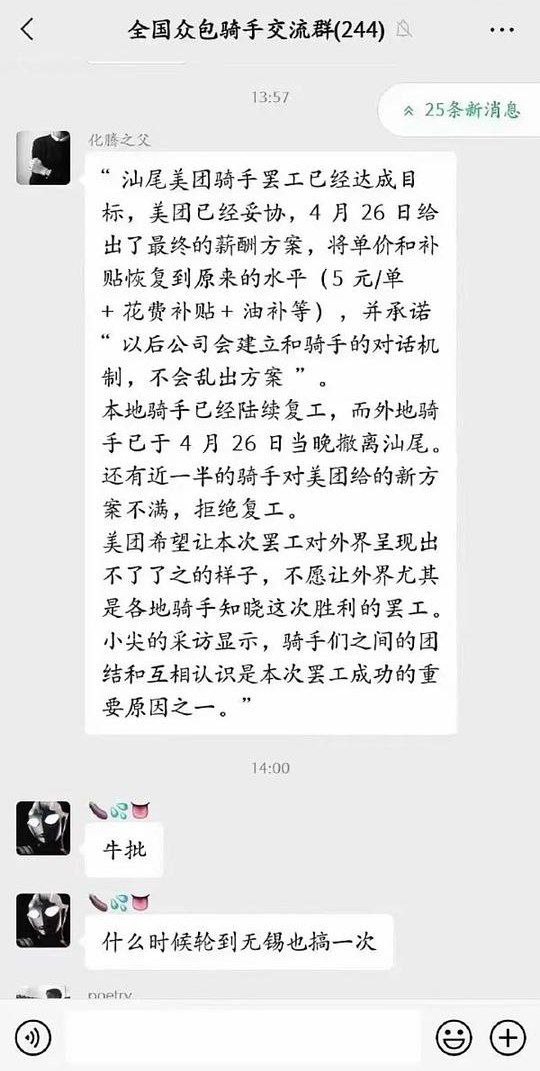Open the group chat overflow menu
Image resolution: width=540 pixels, height=1071 pixels.
pos(502,31)
